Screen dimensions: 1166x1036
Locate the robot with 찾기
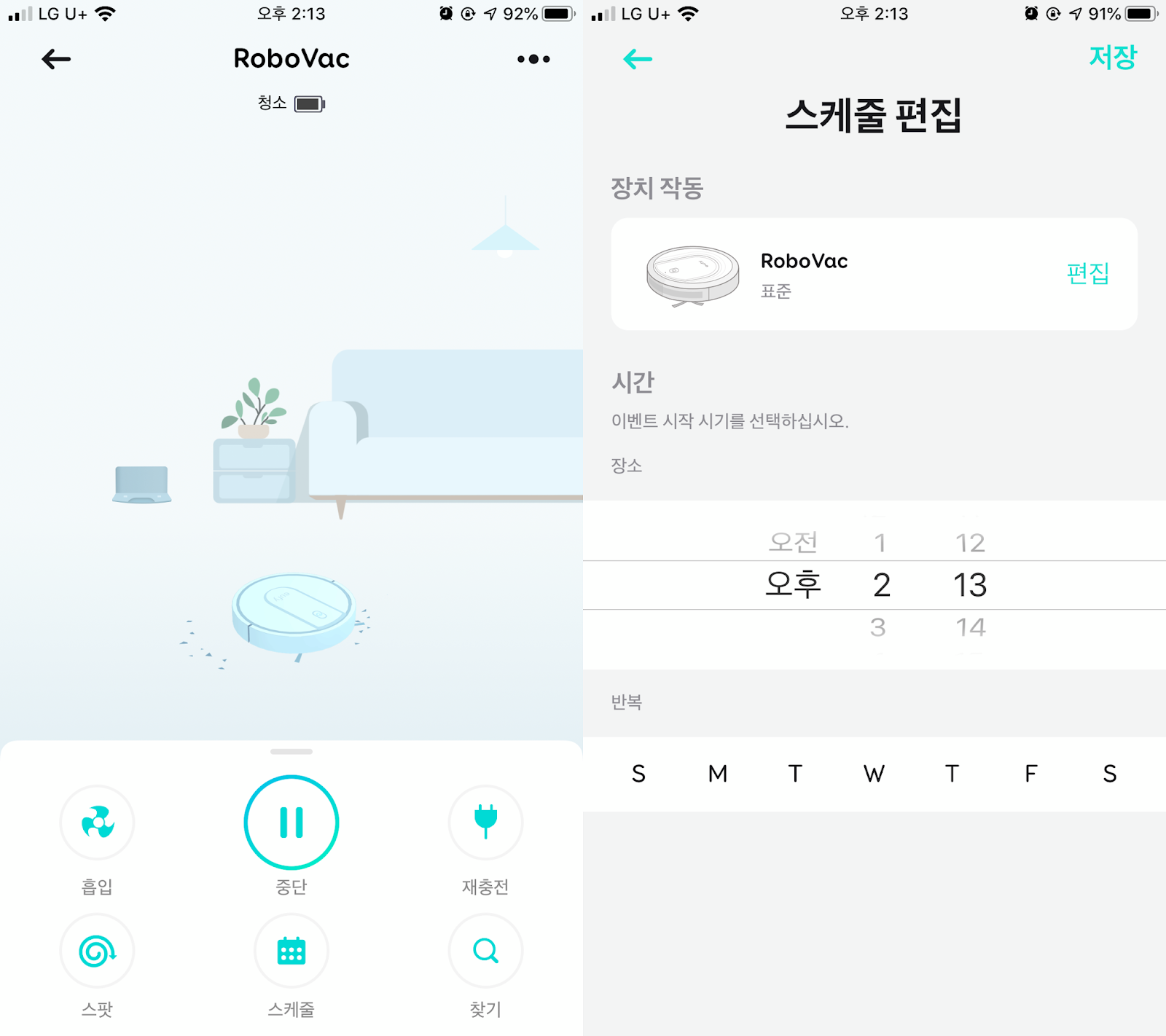pyautogui.click(x=485, y=951)
